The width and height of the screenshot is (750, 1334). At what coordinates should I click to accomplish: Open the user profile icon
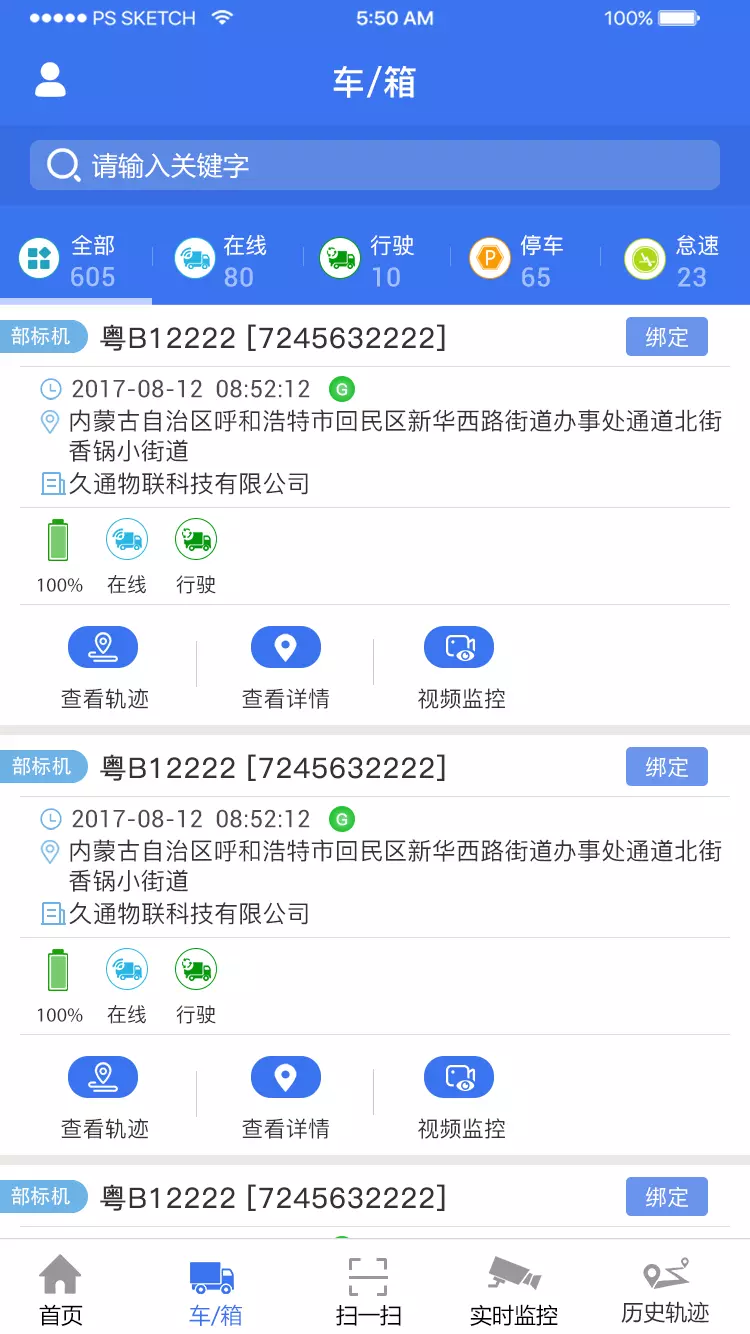(x=50, y=80)
